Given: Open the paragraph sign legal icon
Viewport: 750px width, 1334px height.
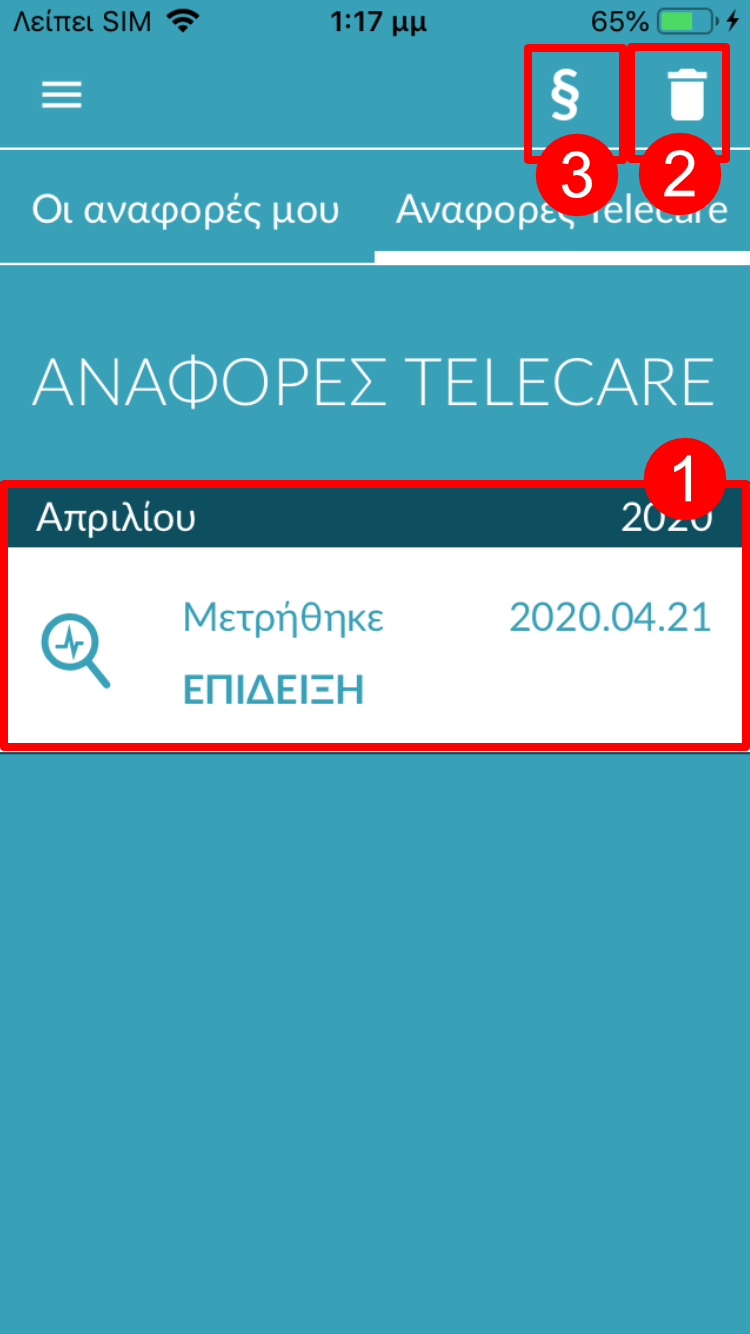Looking at the screenshot, I should coord(566,96).
